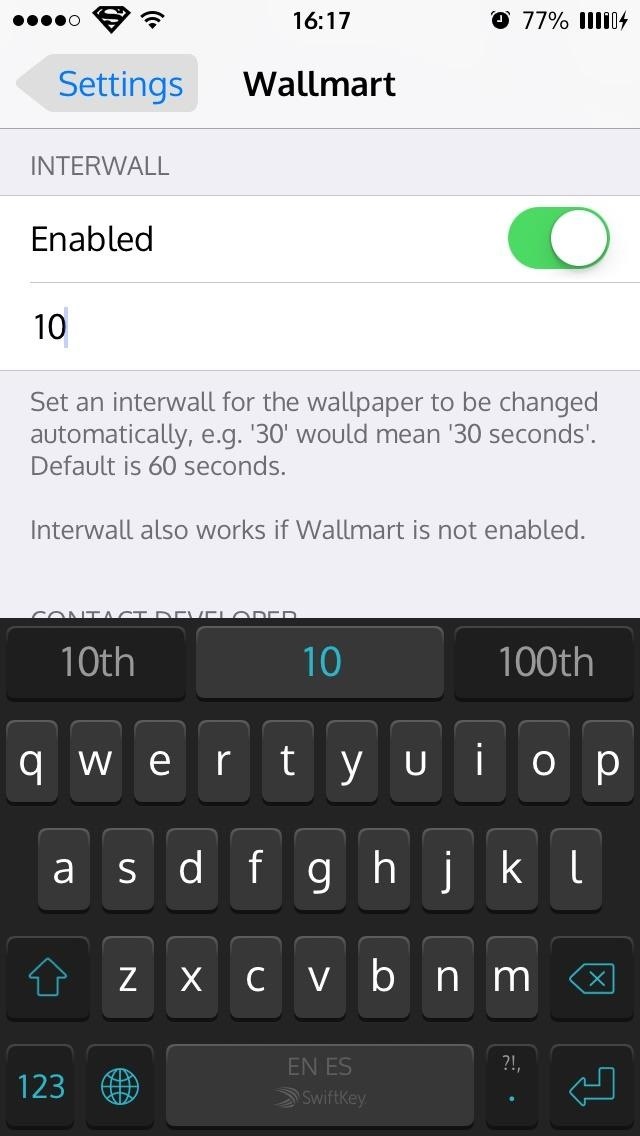
Task: Pick the '10' middle suggestion
Action: [320, 662]
